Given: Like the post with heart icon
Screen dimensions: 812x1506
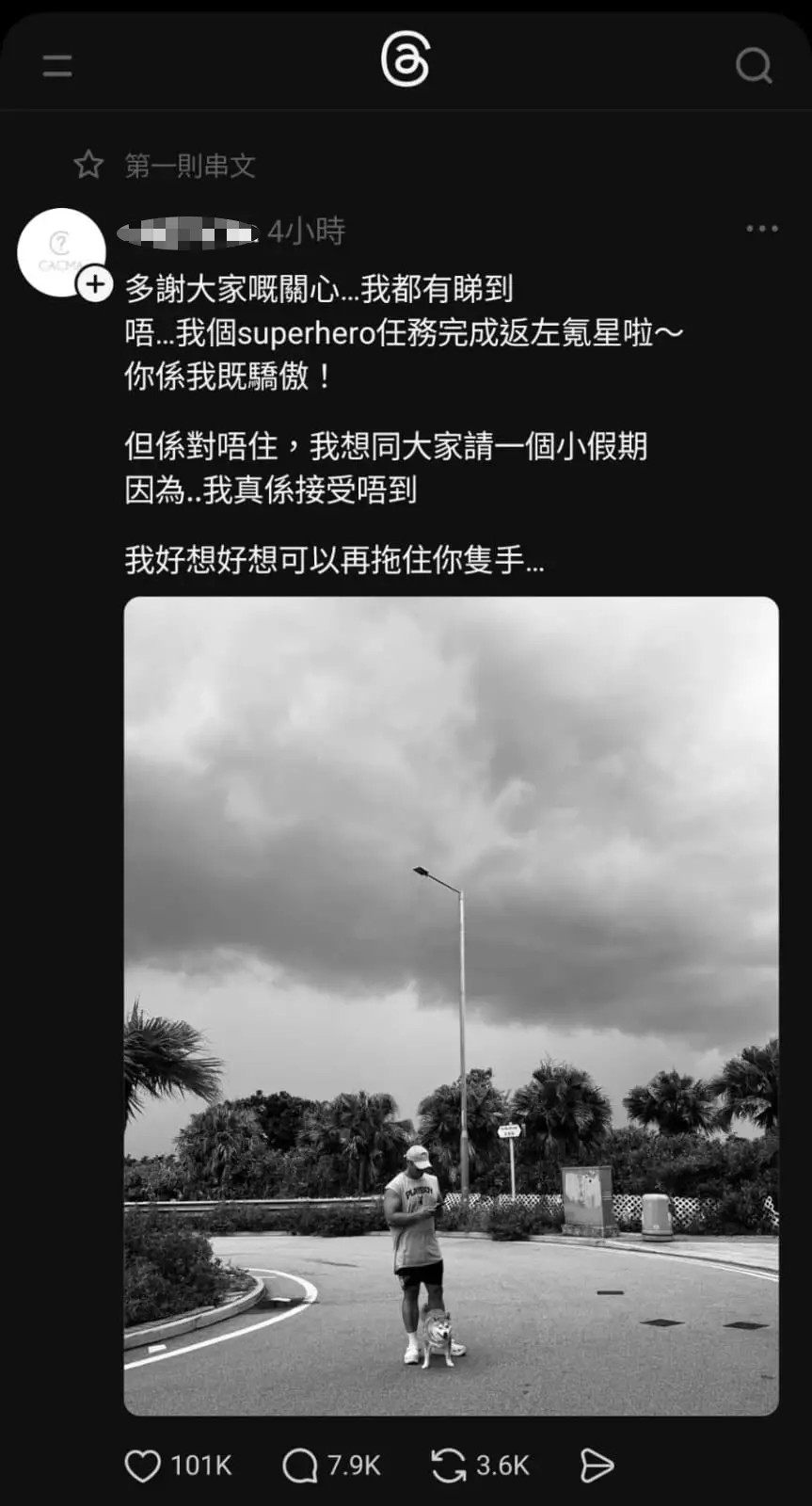Looking at the screenshot, I should pos(143,1466).
